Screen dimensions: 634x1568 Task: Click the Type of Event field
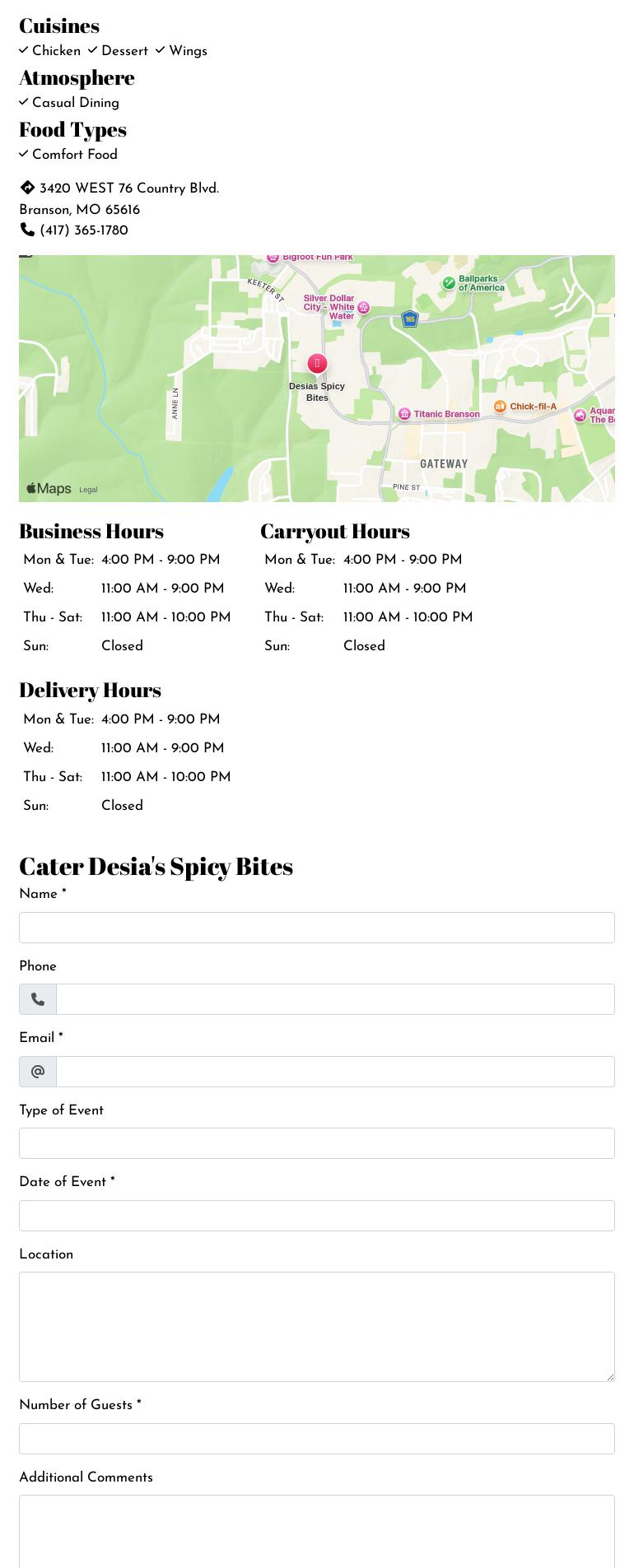317,1142
